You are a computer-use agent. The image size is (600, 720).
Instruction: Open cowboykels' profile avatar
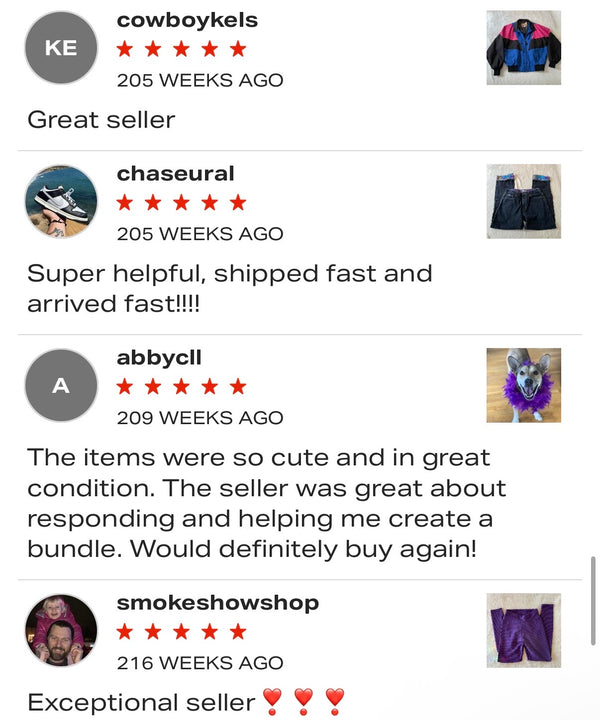[x=61, y=47]
